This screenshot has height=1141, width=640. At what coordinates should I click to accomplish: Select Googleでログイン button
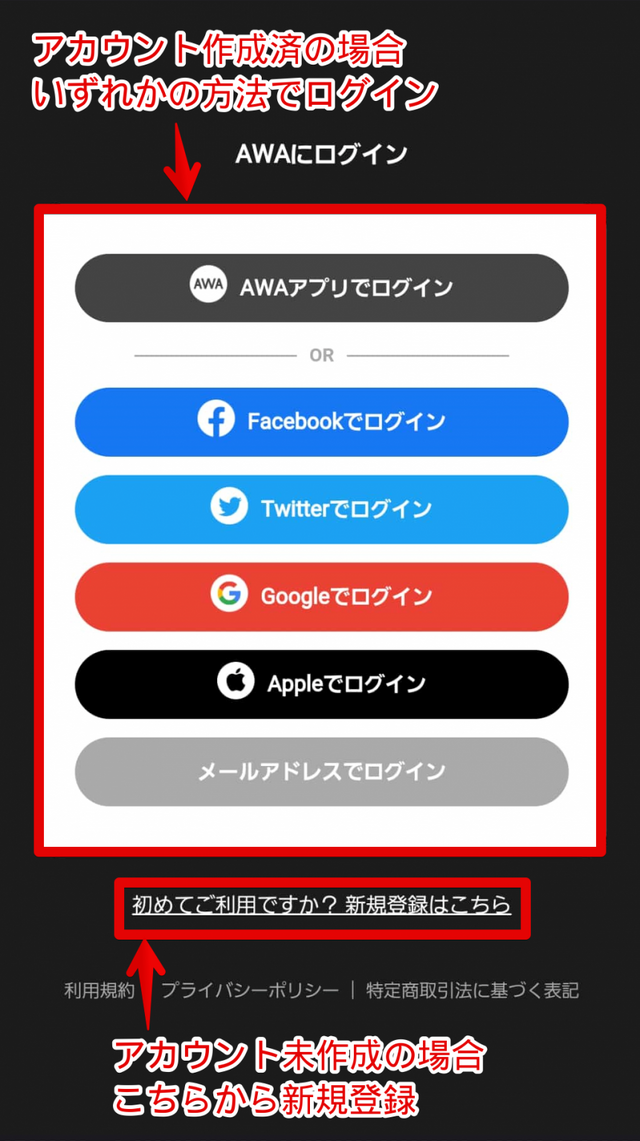point(321,596)
